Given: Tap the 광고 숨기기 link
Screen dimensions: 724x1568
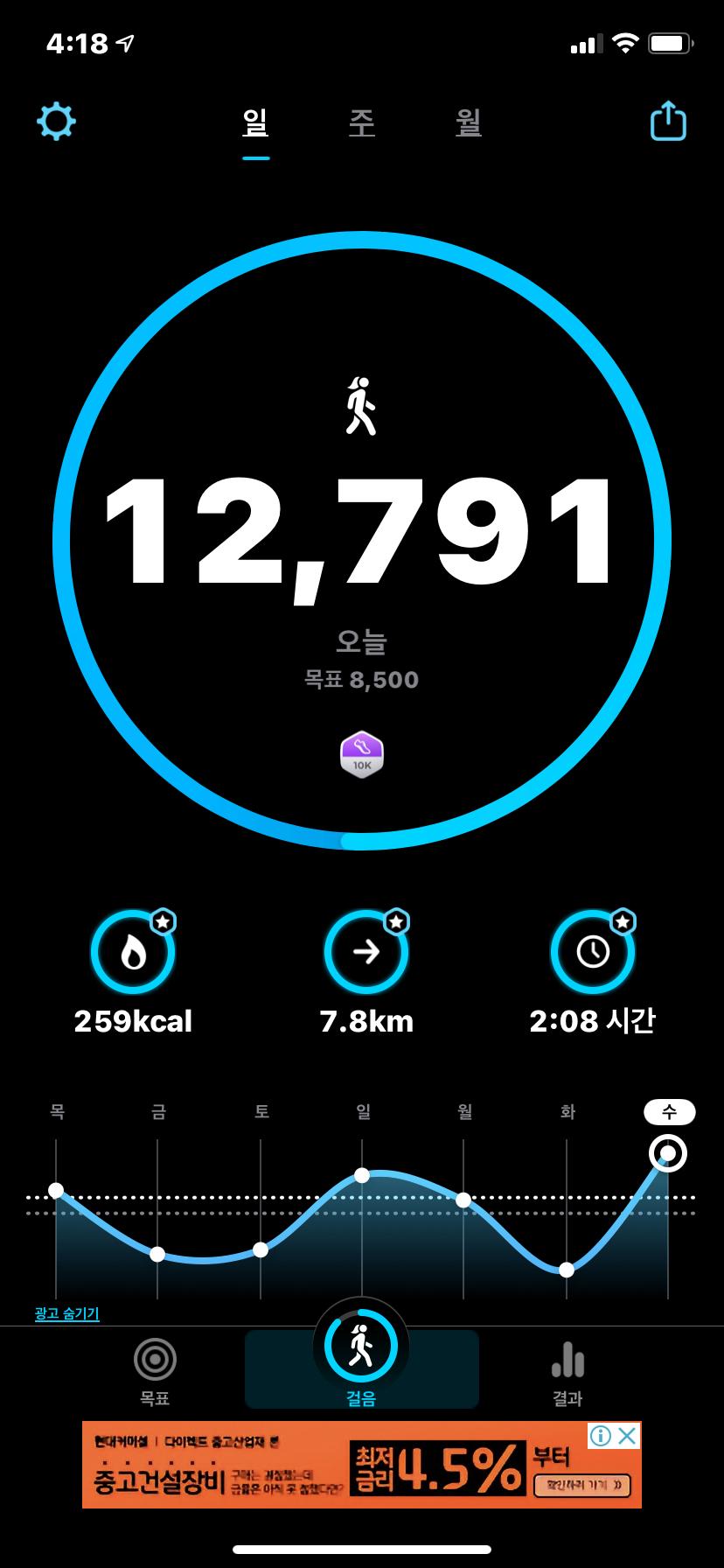Looking at the screenshot, I should [x=67, y=1313].
